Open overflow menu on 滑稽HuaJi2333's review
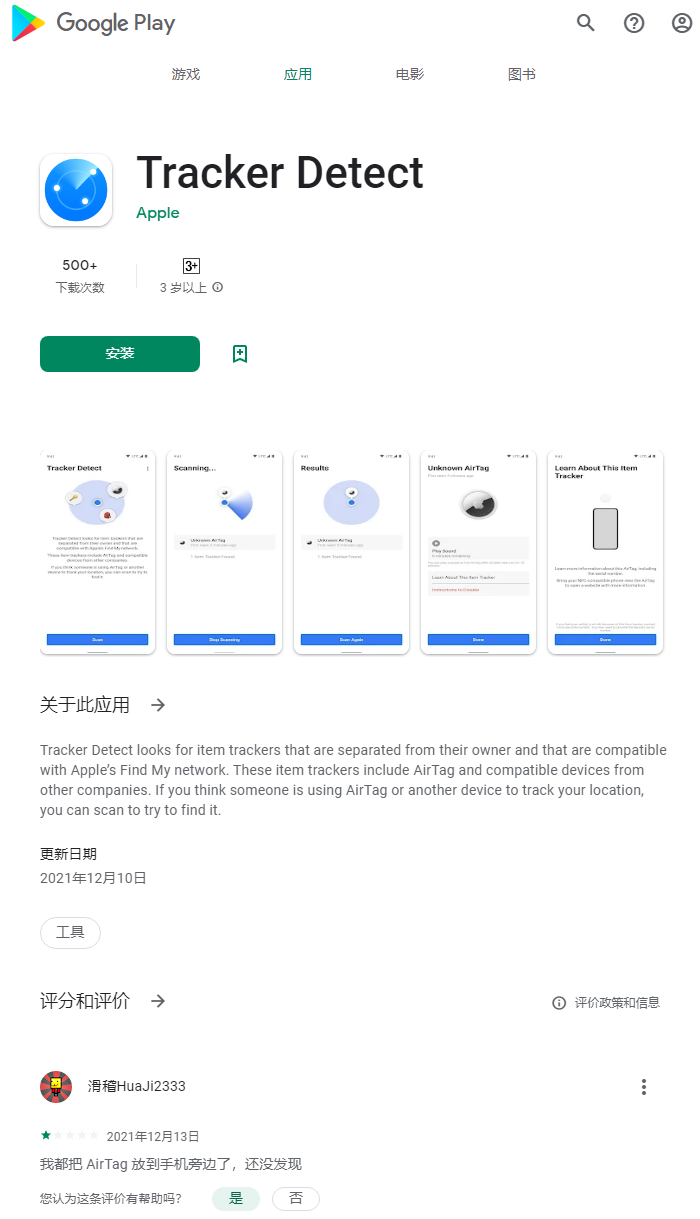This screenshot has width=700, height=1219. tap(644, 1087)
